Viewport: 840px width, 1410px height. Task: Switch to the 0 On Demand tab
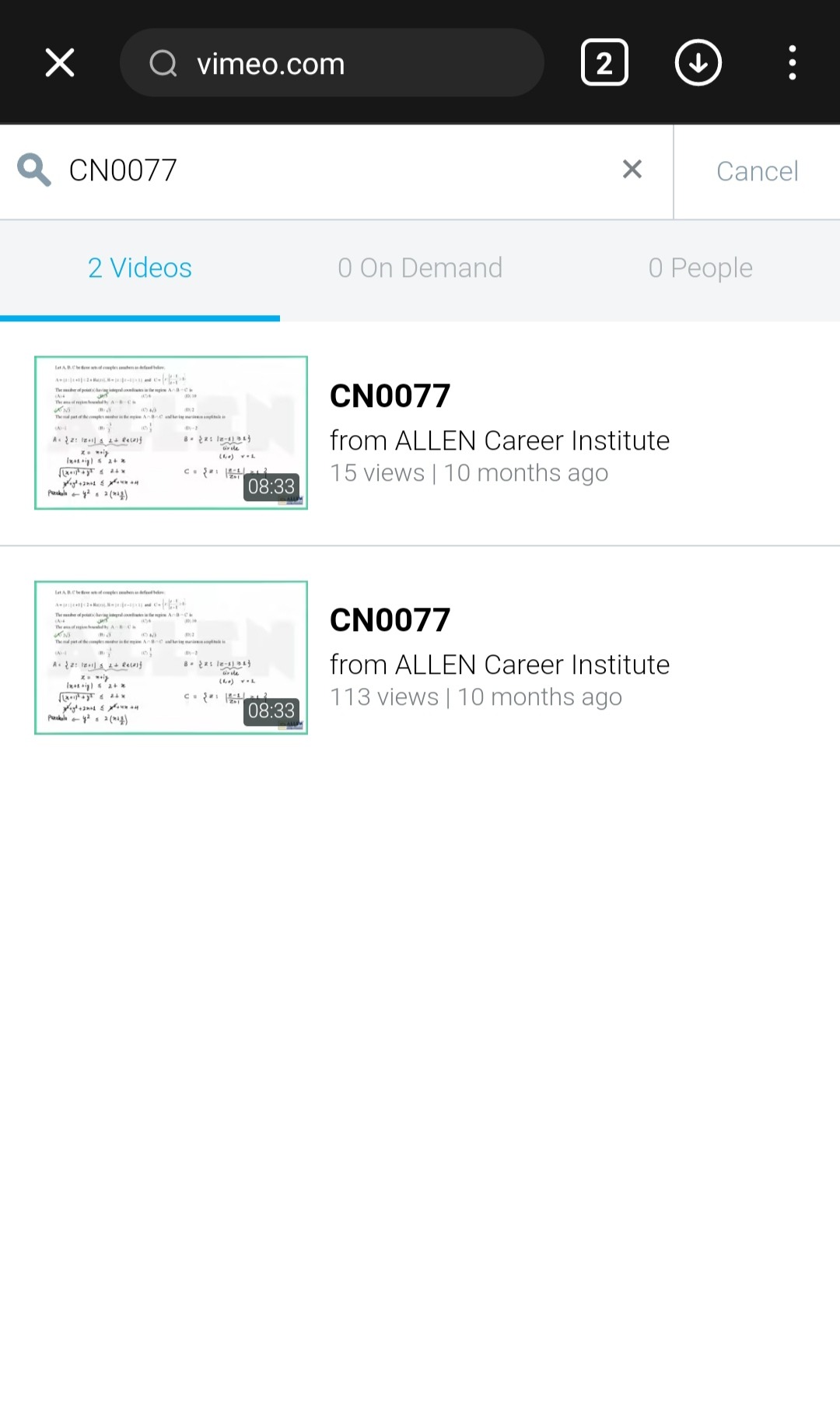click(420, 268)
